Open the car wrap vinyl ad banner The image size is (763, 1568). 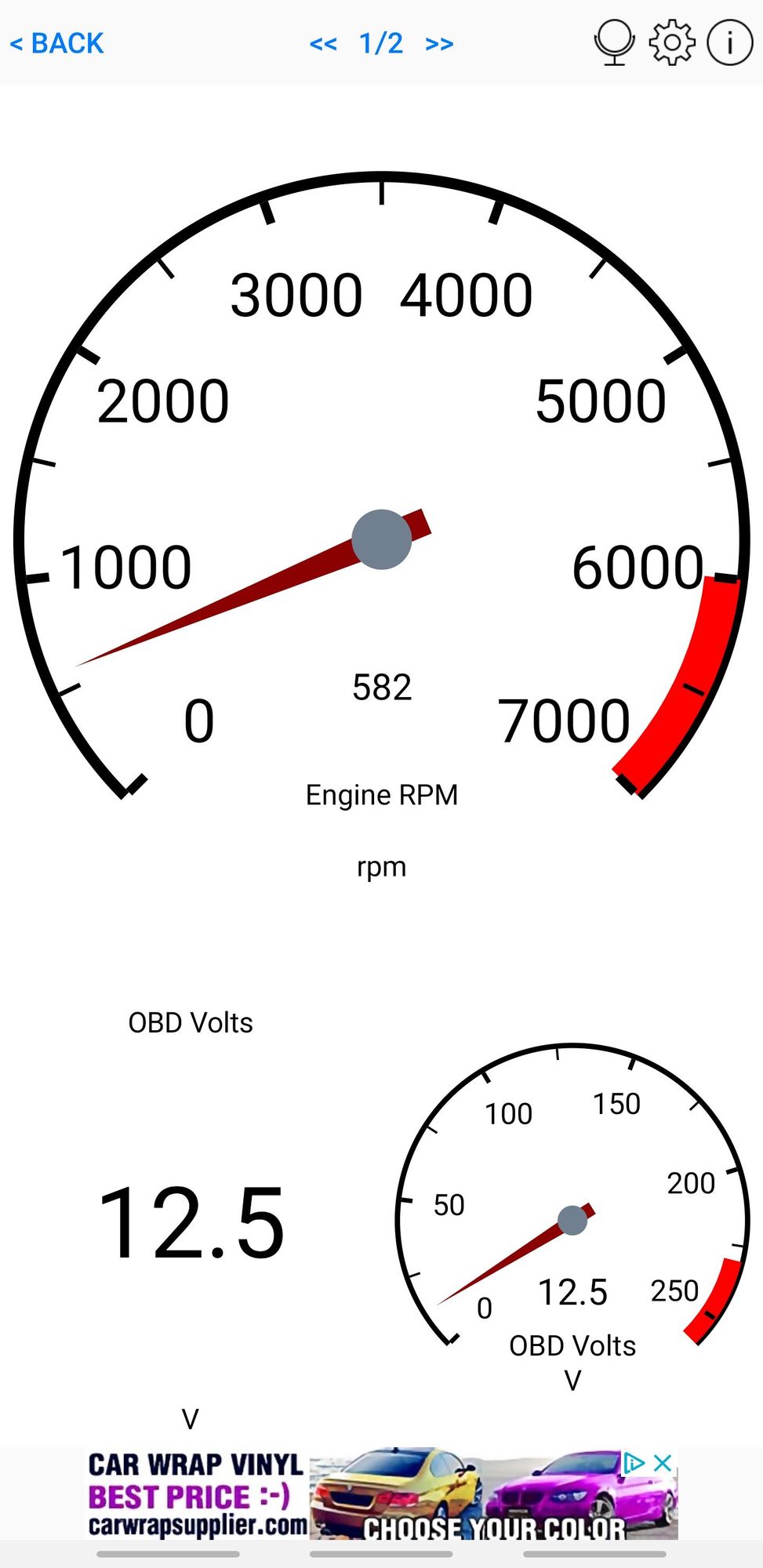pyautogui.click(x=381, y=1494)
